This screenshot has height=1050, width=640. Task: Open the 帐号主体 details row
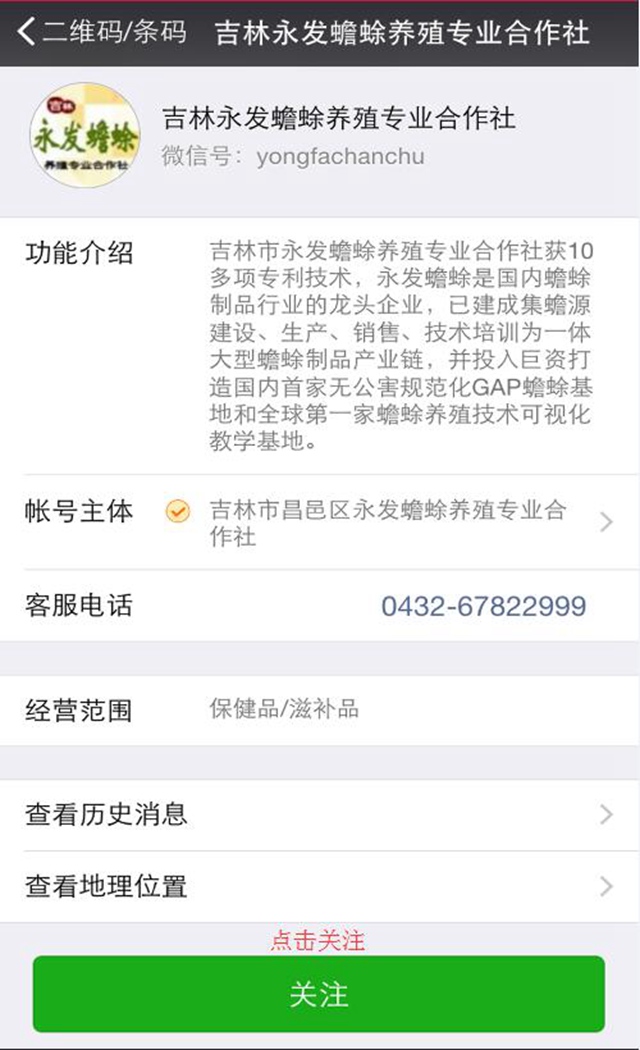pos(319,522)
